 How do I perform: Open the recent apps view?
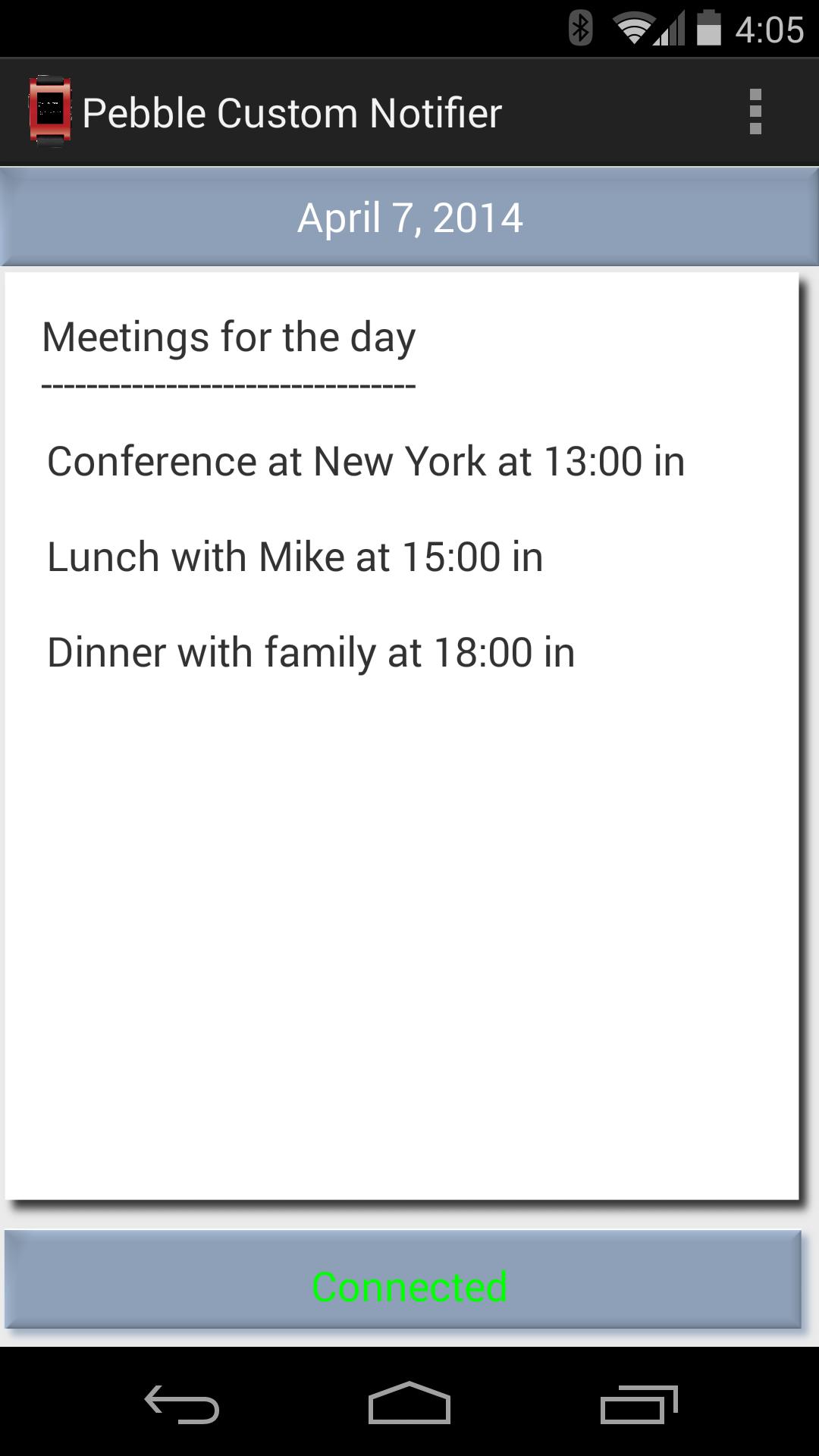pos(639,1404)
